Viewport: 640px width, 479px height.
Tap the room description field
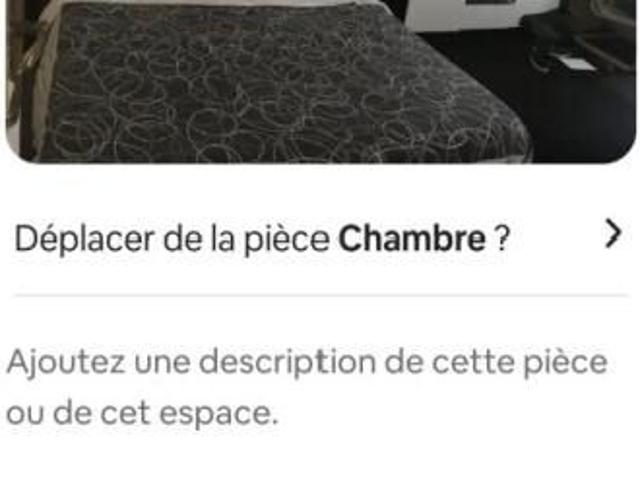(306, 387)
